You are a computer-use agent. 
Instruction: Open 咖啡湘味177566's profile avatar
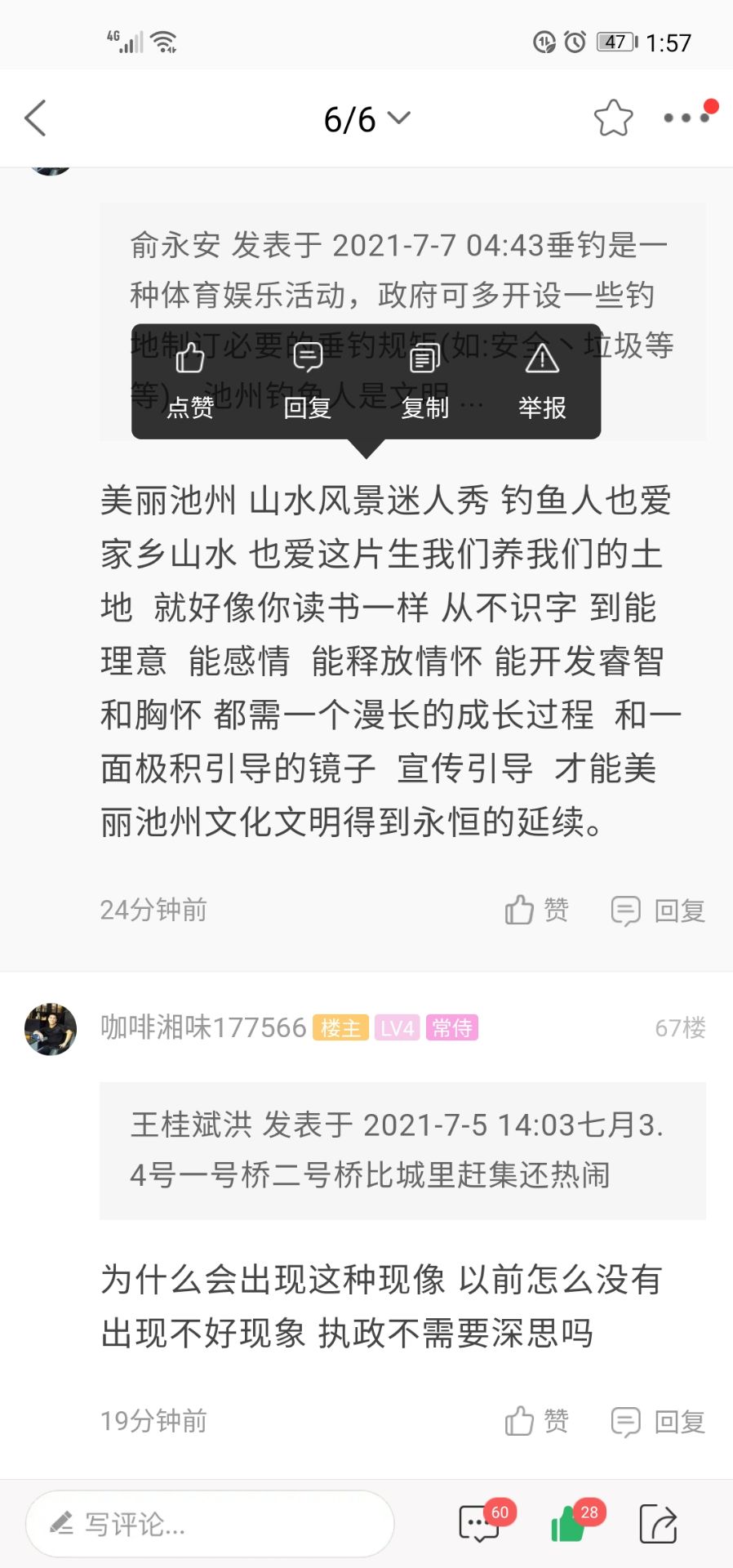click(x=51, y=1029)
